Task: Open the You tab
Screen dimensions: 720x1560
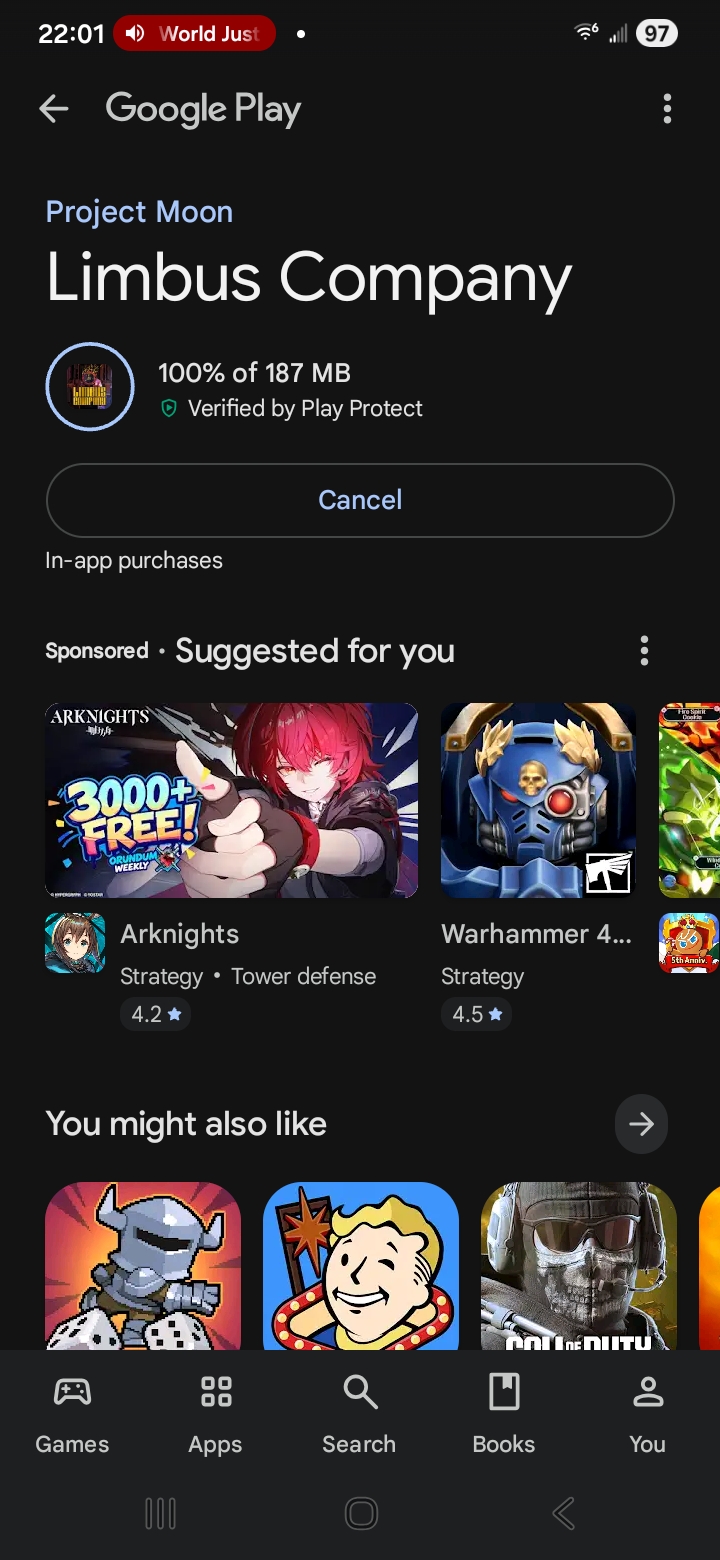Action: tap(647, 1414)
